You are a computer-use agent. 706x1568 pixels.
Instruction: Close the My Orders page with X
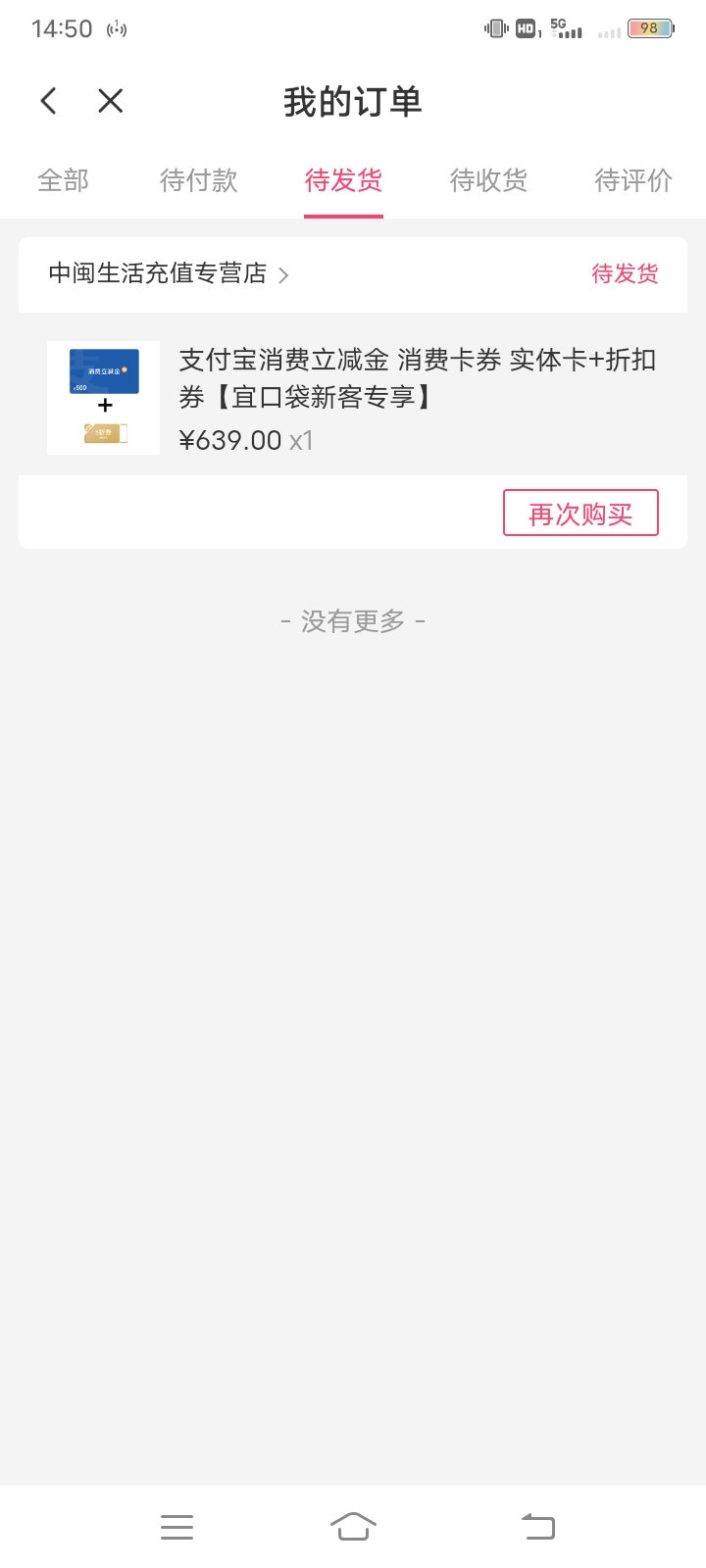coord(111,101)
